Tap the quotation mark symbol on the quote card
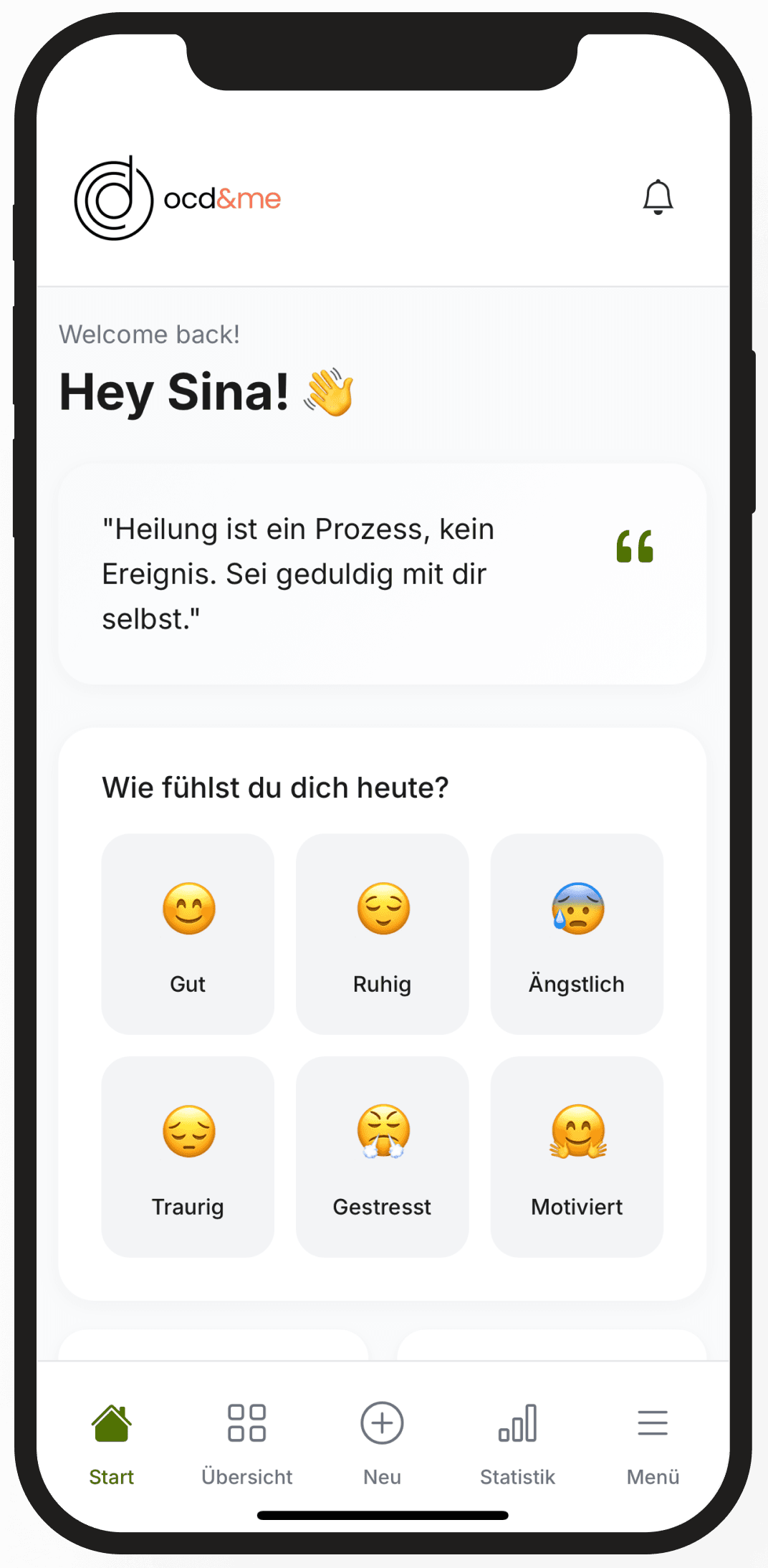 point(636,548)
